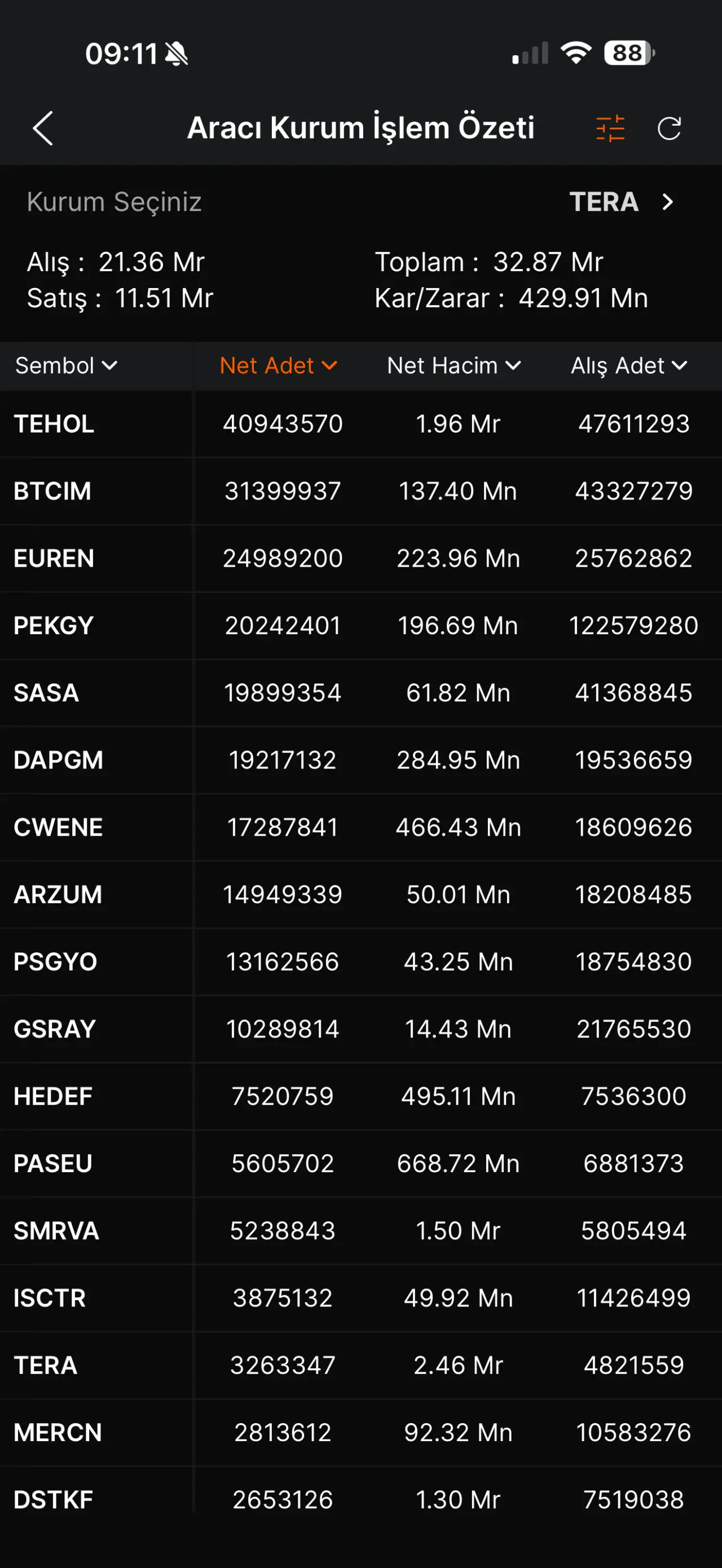View details for EUREN
722x1568 pixels.
coord(55,559)
